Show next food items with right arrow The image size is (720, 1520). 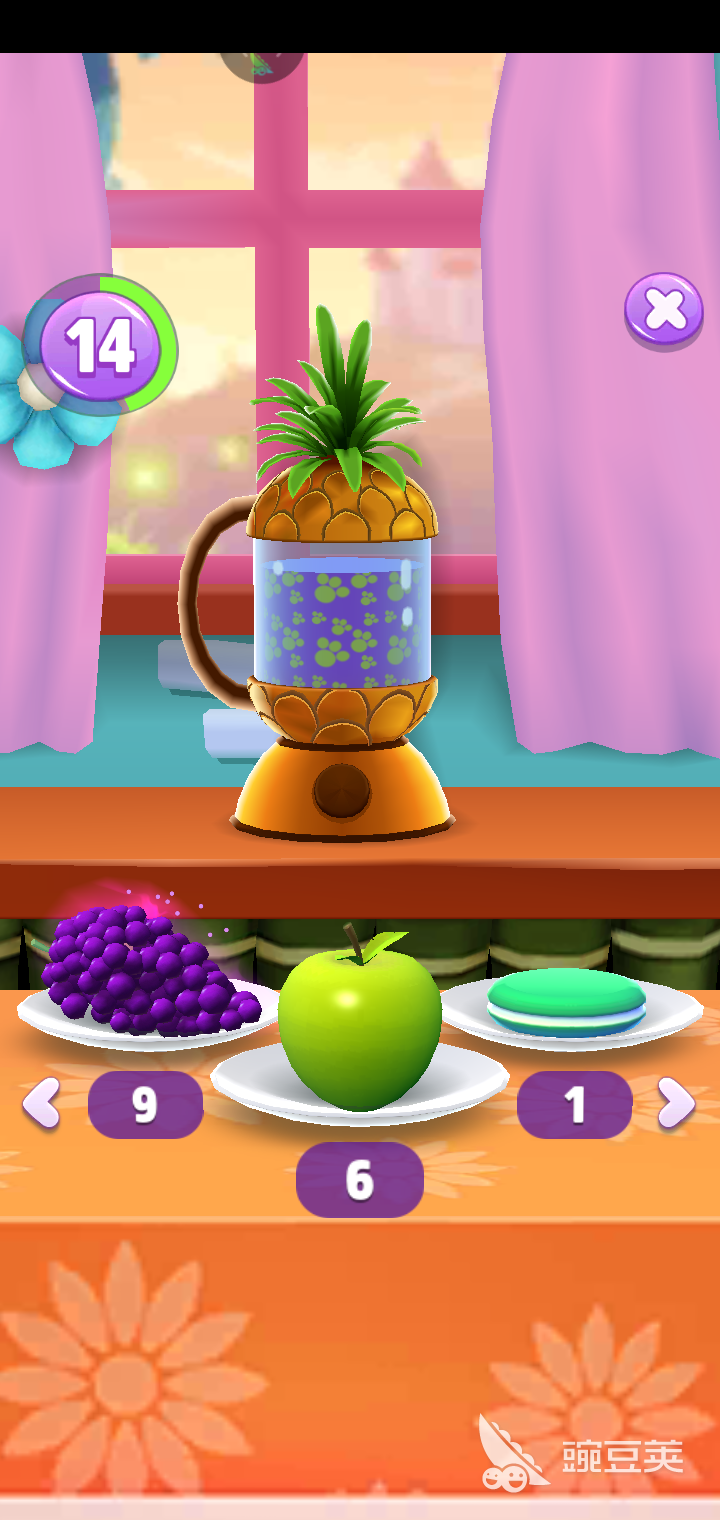coord(676,1103)
